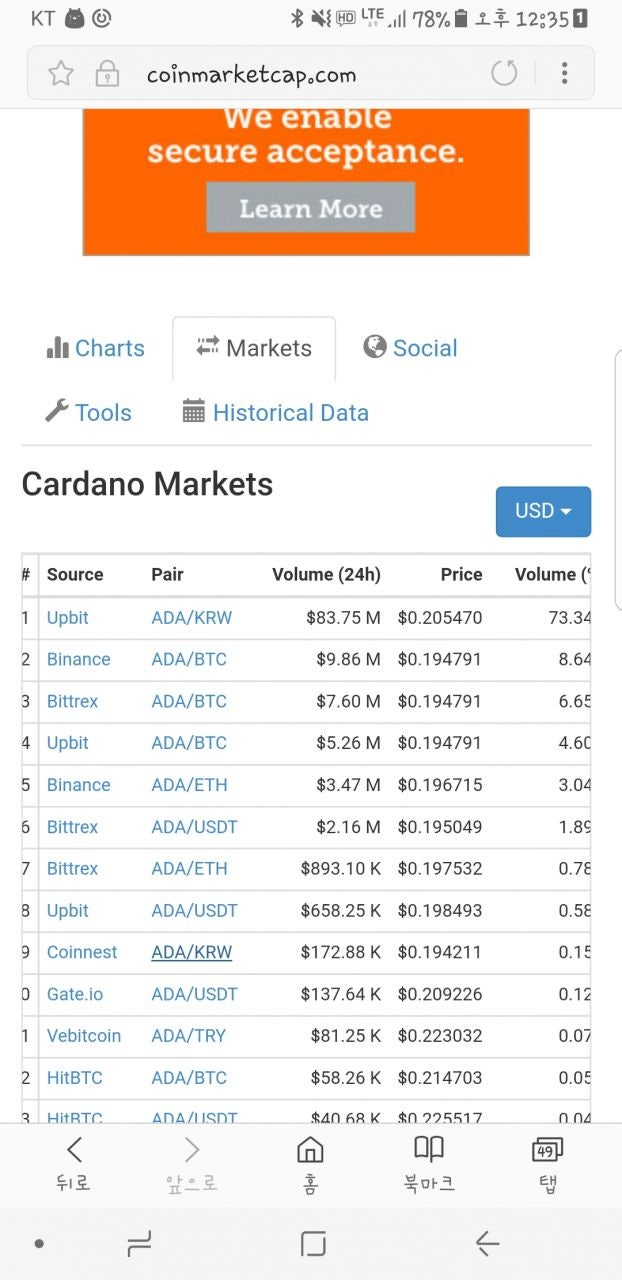Go to the browser home page (홈)

pyautogui.click(x=311, y=1164)
